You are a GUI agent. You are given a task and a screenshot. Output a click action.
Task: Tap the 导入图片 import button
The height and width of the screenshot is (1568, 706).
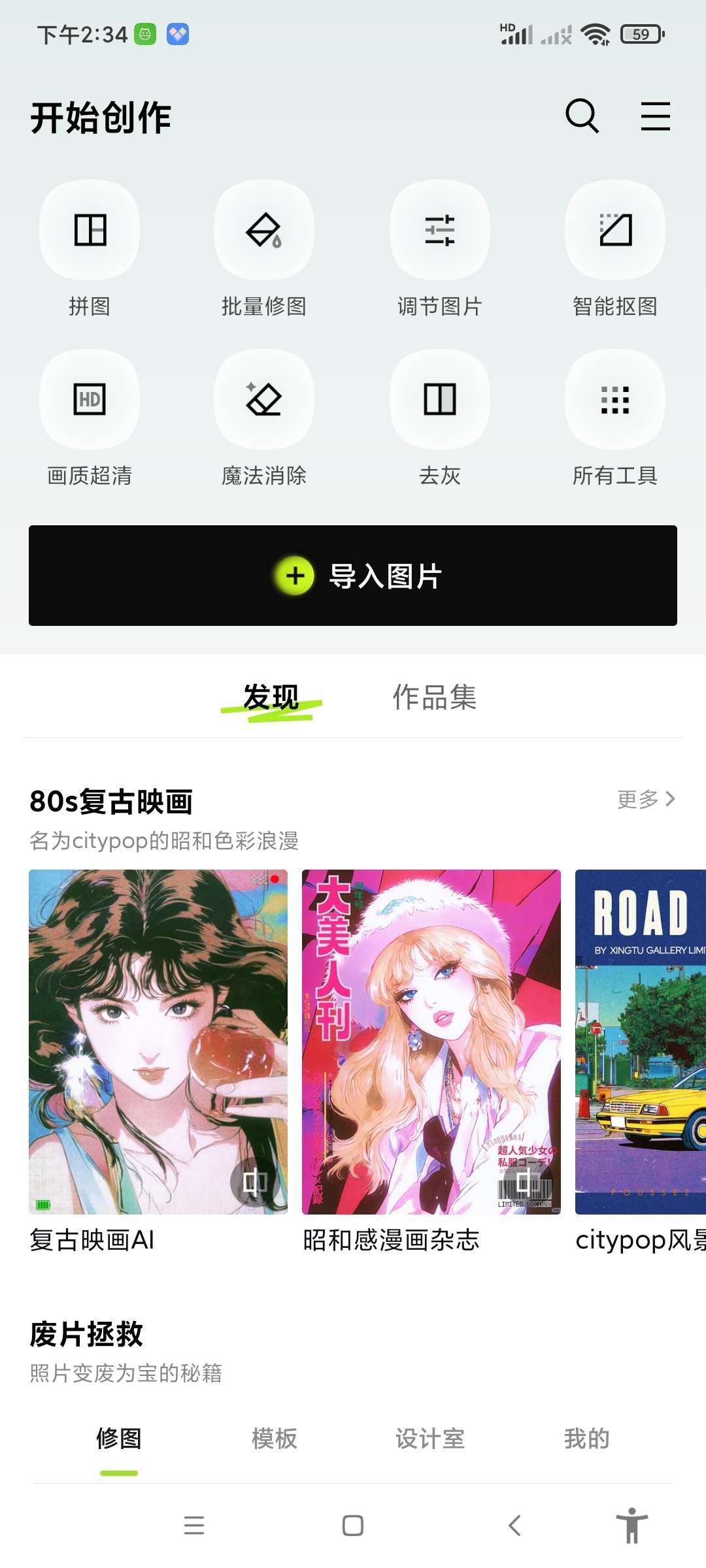click(x=353, y=576)
